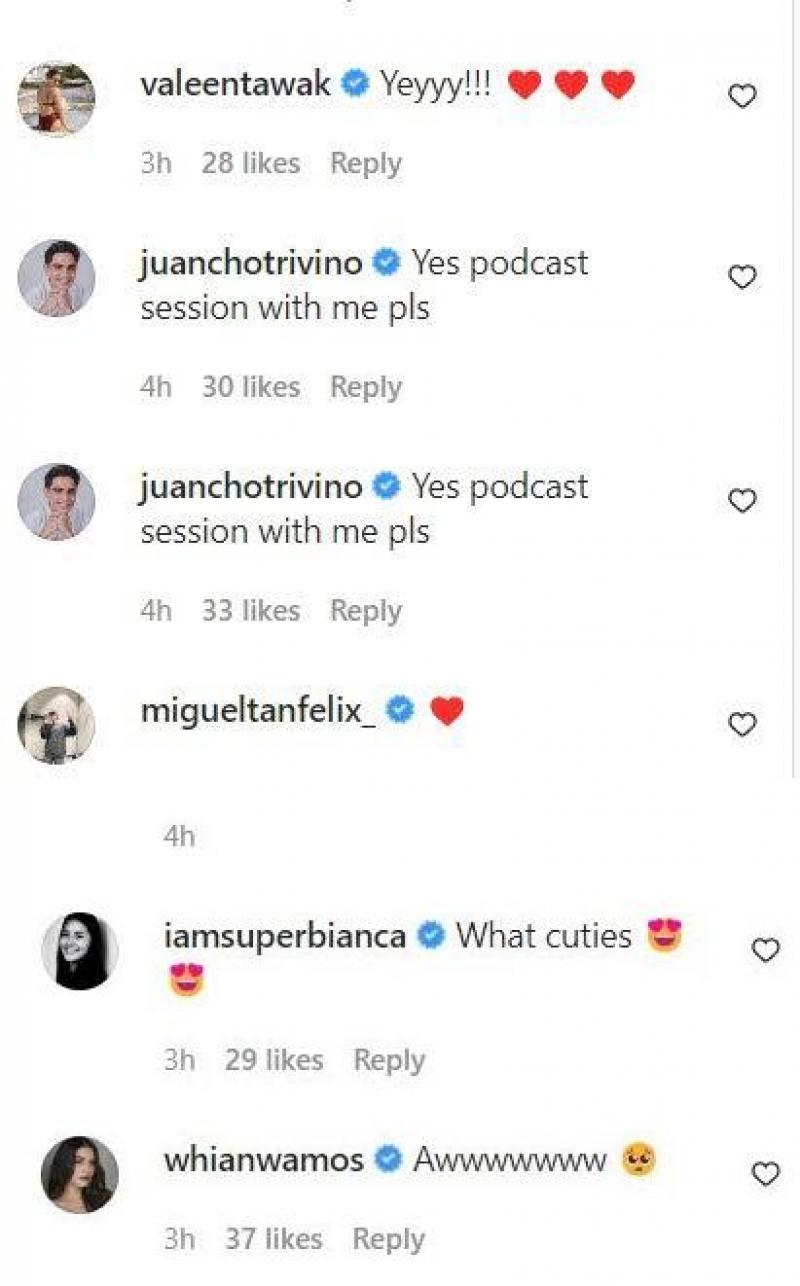The image size is (800, 1286).
Task: View iamsuperbianca's avatar profile
Action: [80, 951]
